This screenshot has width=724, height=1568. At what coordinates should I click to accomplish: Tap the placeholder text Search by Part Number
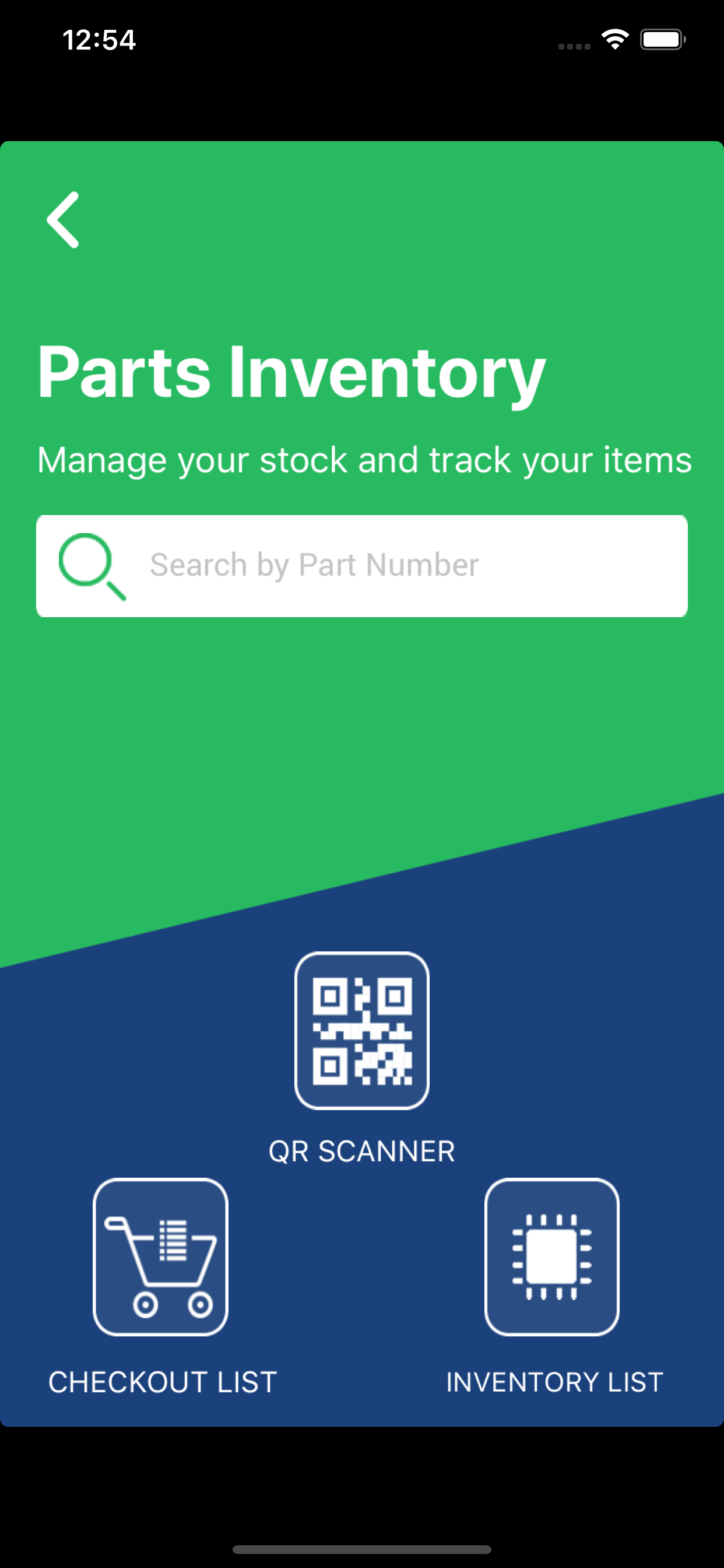coord(314,563)
